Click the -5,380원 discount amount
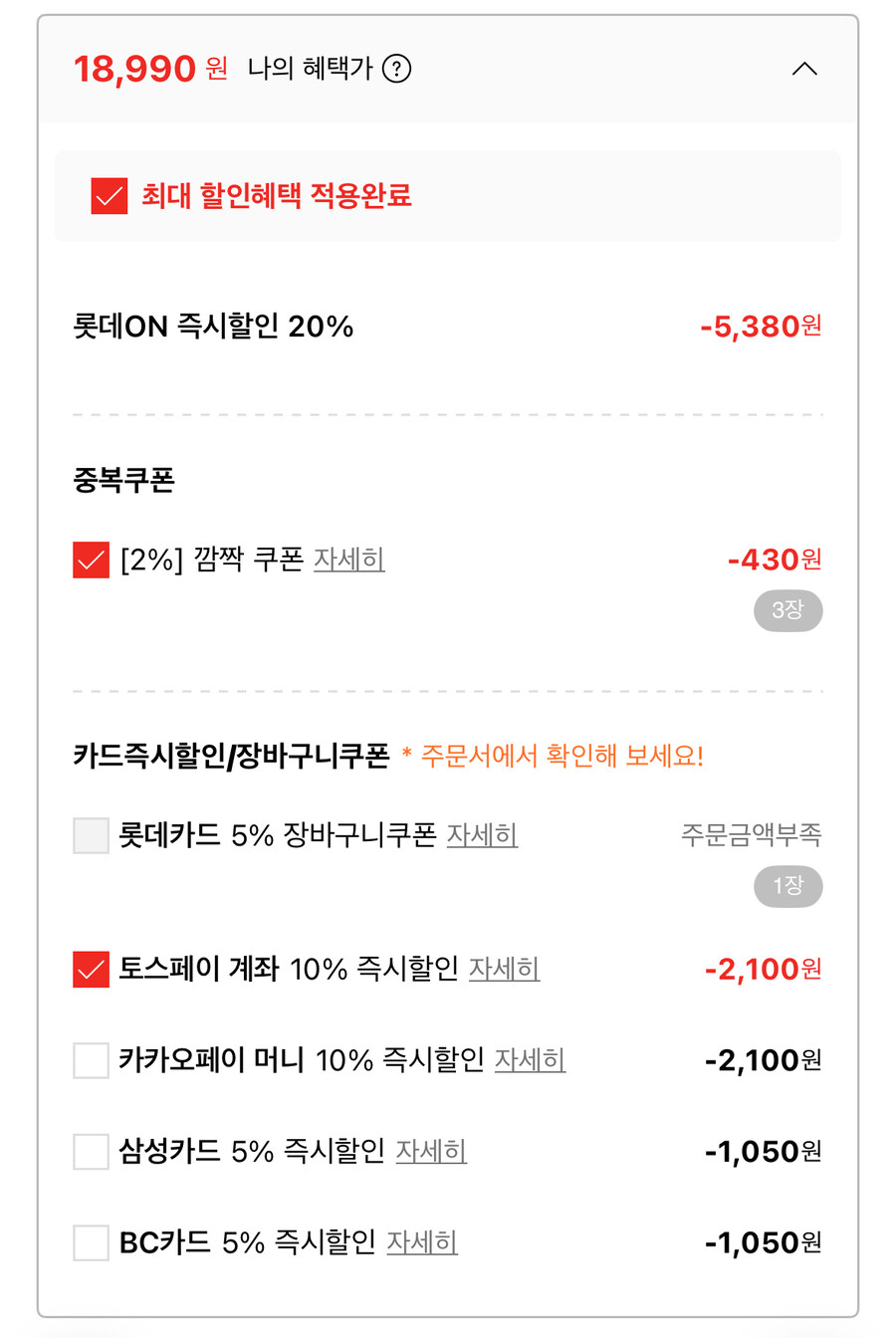896x1338 pixels. (762, 326)
